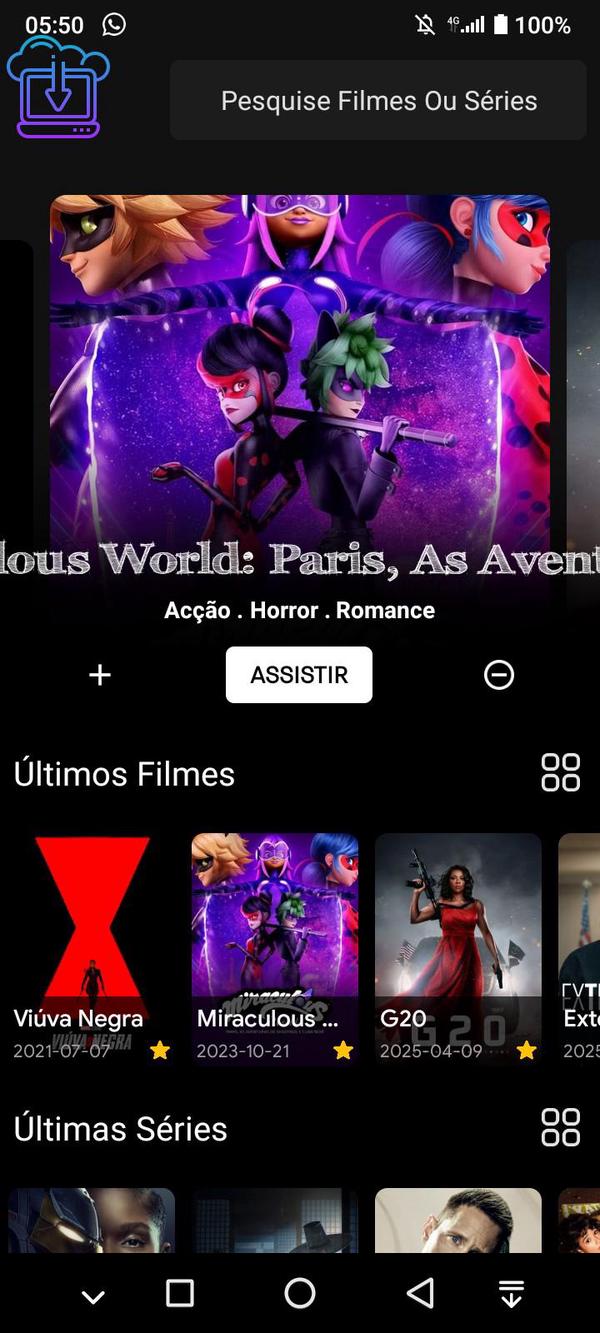Open the cloud download icon
Screen dimensions: 600x1333
58,88
